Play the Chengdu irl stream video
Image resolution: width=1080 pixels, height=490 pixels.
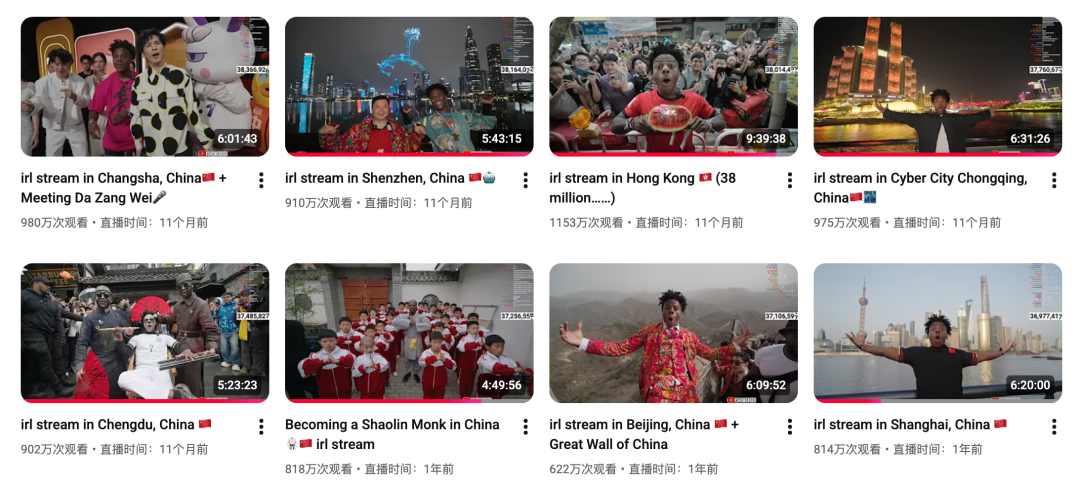click(x=145, y=333)
